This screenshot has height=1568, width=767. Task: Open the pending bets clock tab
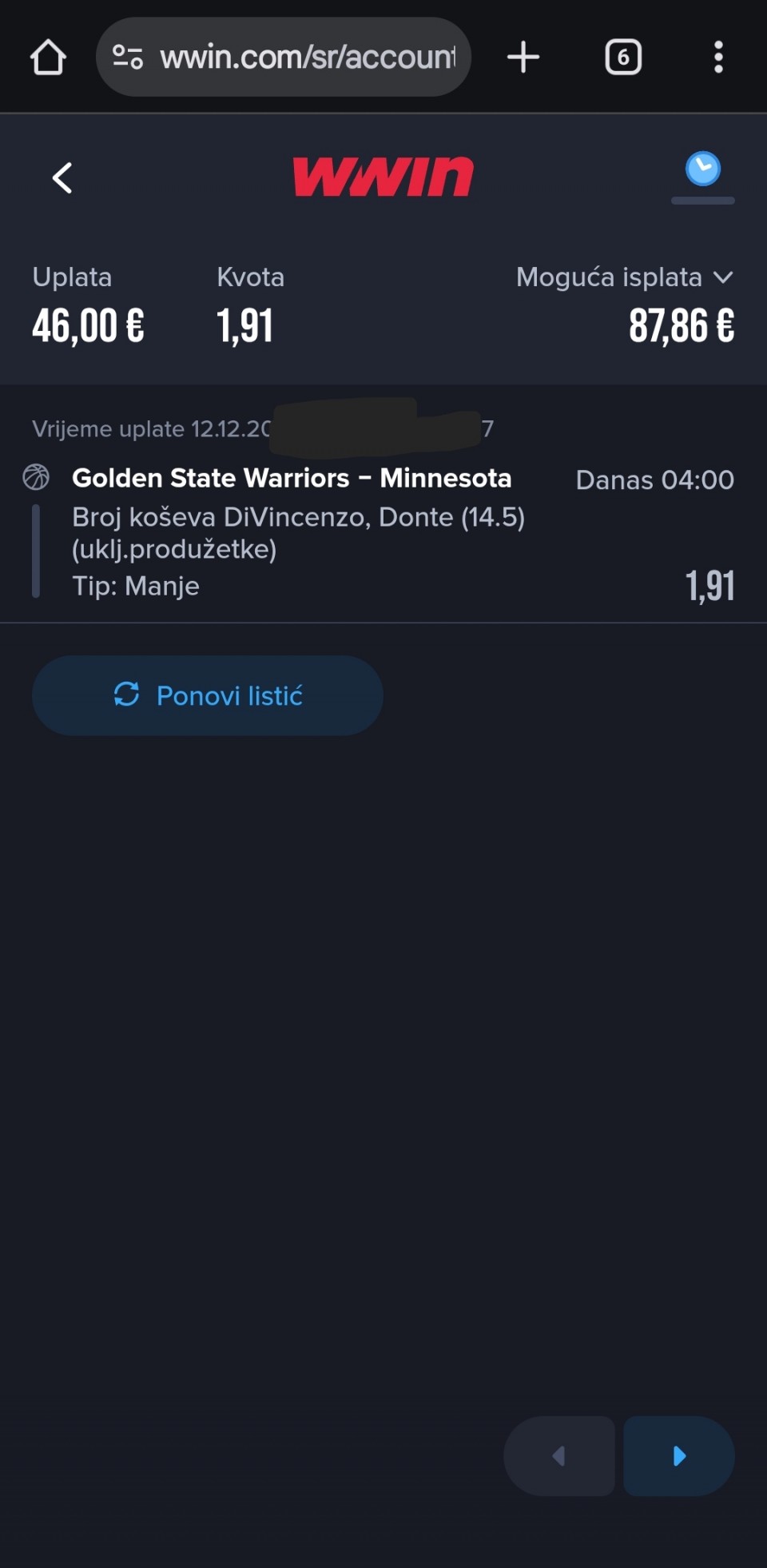(702, 169)
